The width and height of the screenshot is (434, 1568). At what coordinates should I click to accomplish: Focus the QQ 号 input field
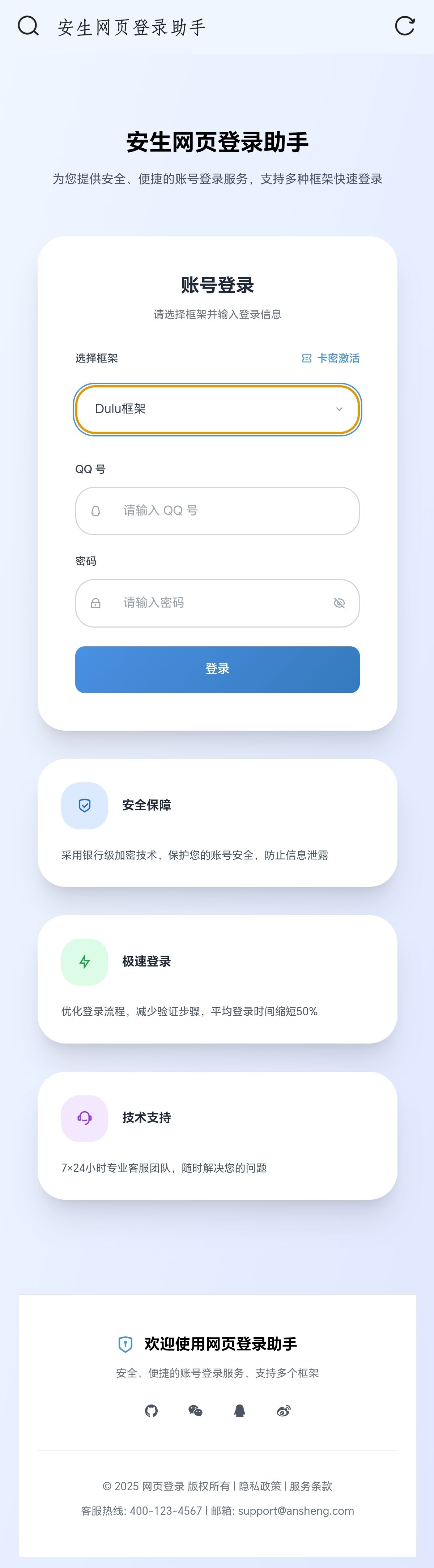pyautogui.click(x=231, y=511)
